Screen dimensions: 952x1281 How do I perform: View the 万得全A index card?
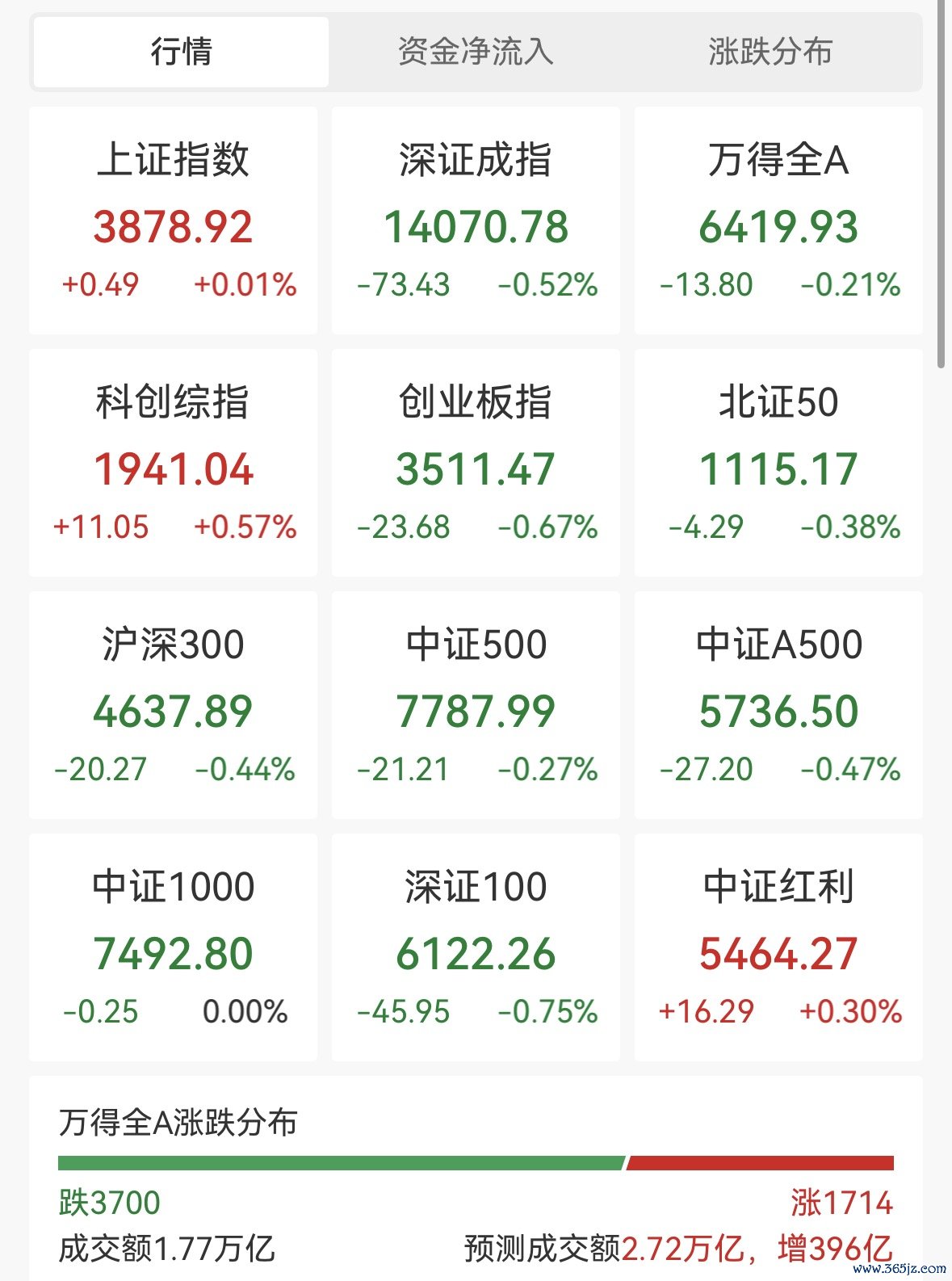click(778, 220)
